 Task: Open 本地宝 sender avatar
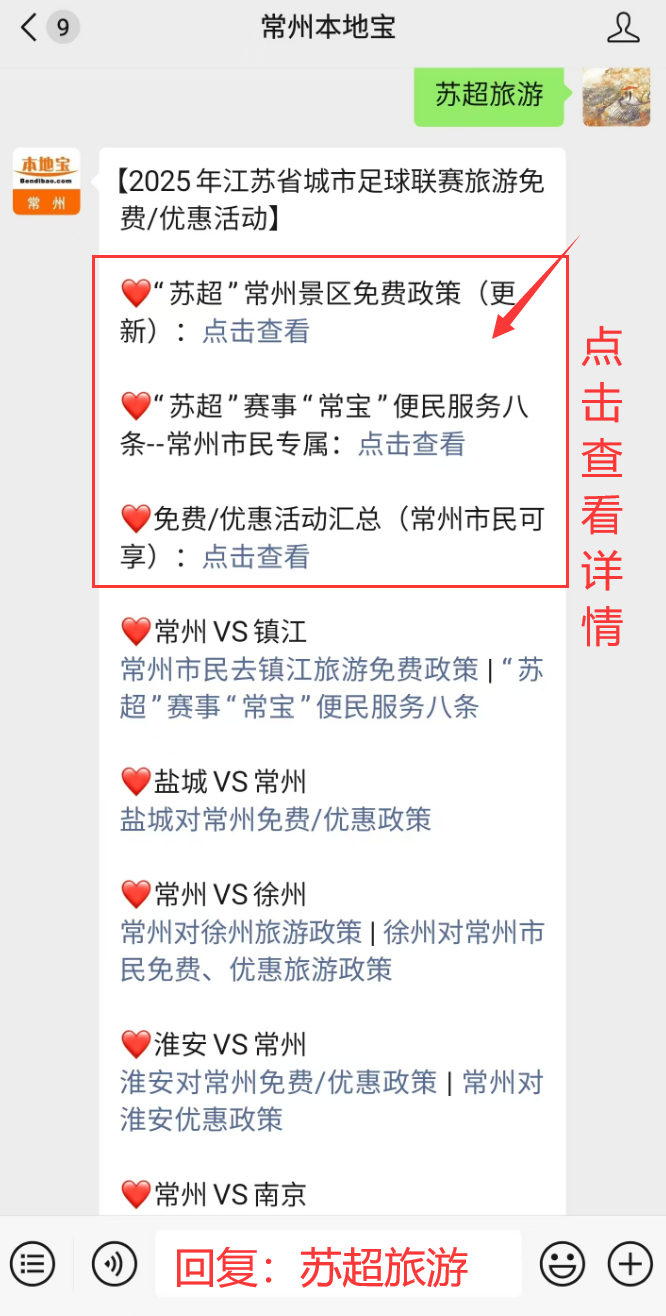pos(46,182)
